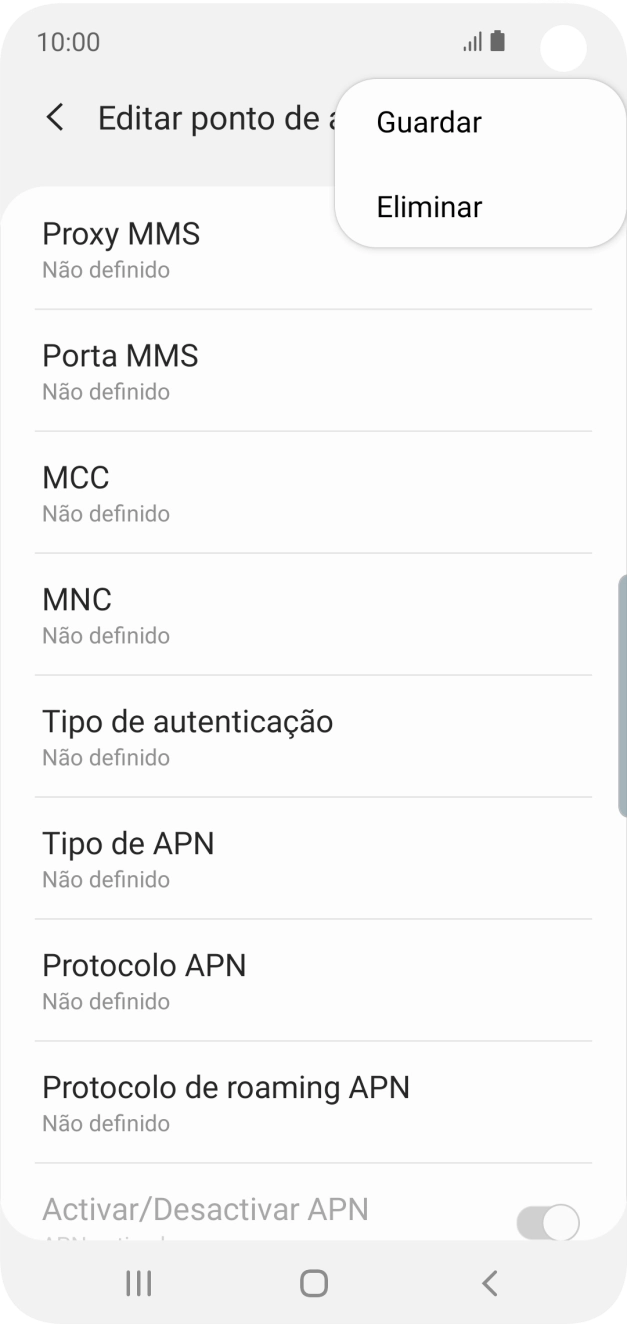Open the Proxy MMS setting
The width and height of the screenshot is (627, 1324).
(x=180, y=249)
